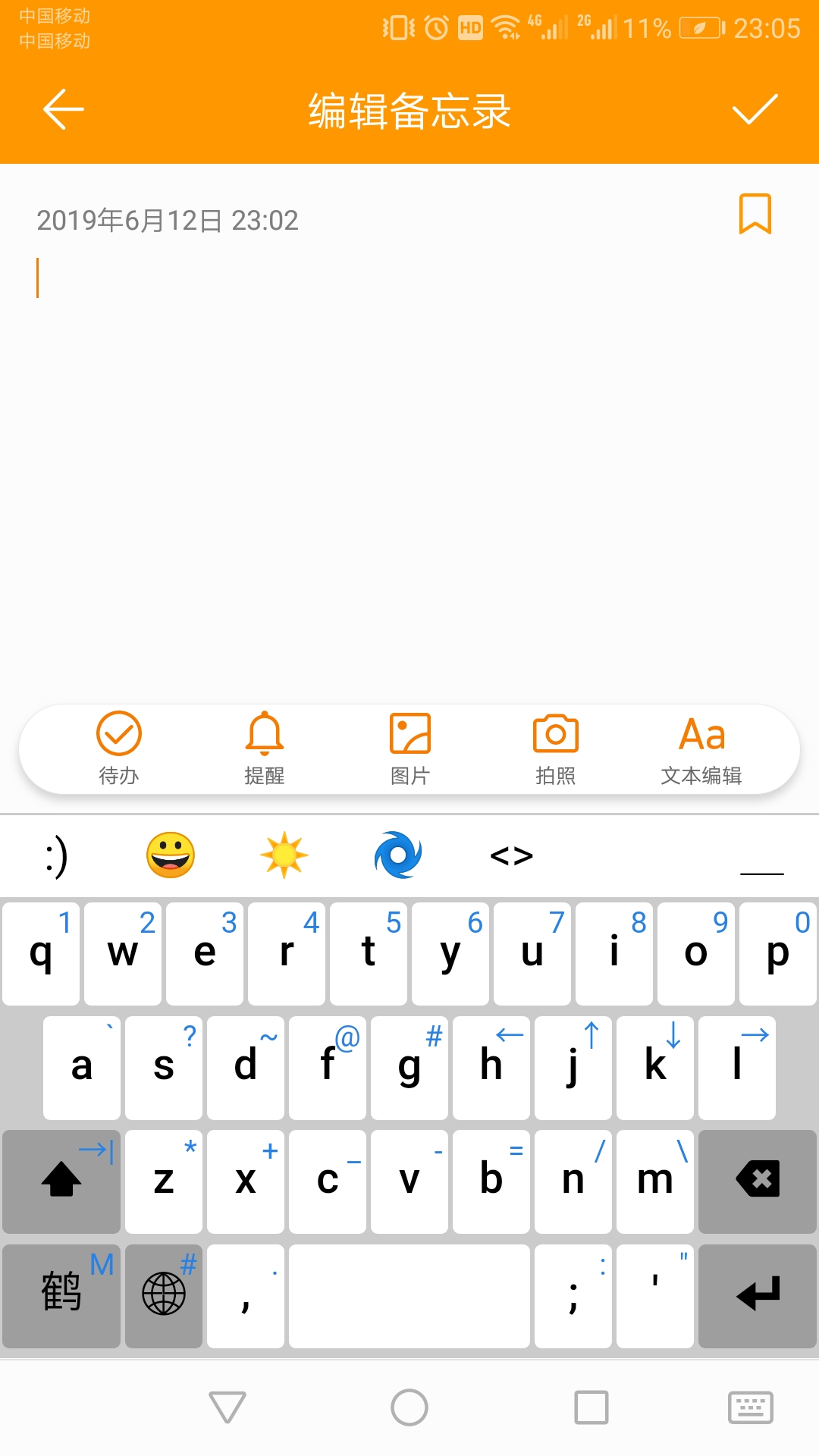Select the text emoticon :) key

57,855
